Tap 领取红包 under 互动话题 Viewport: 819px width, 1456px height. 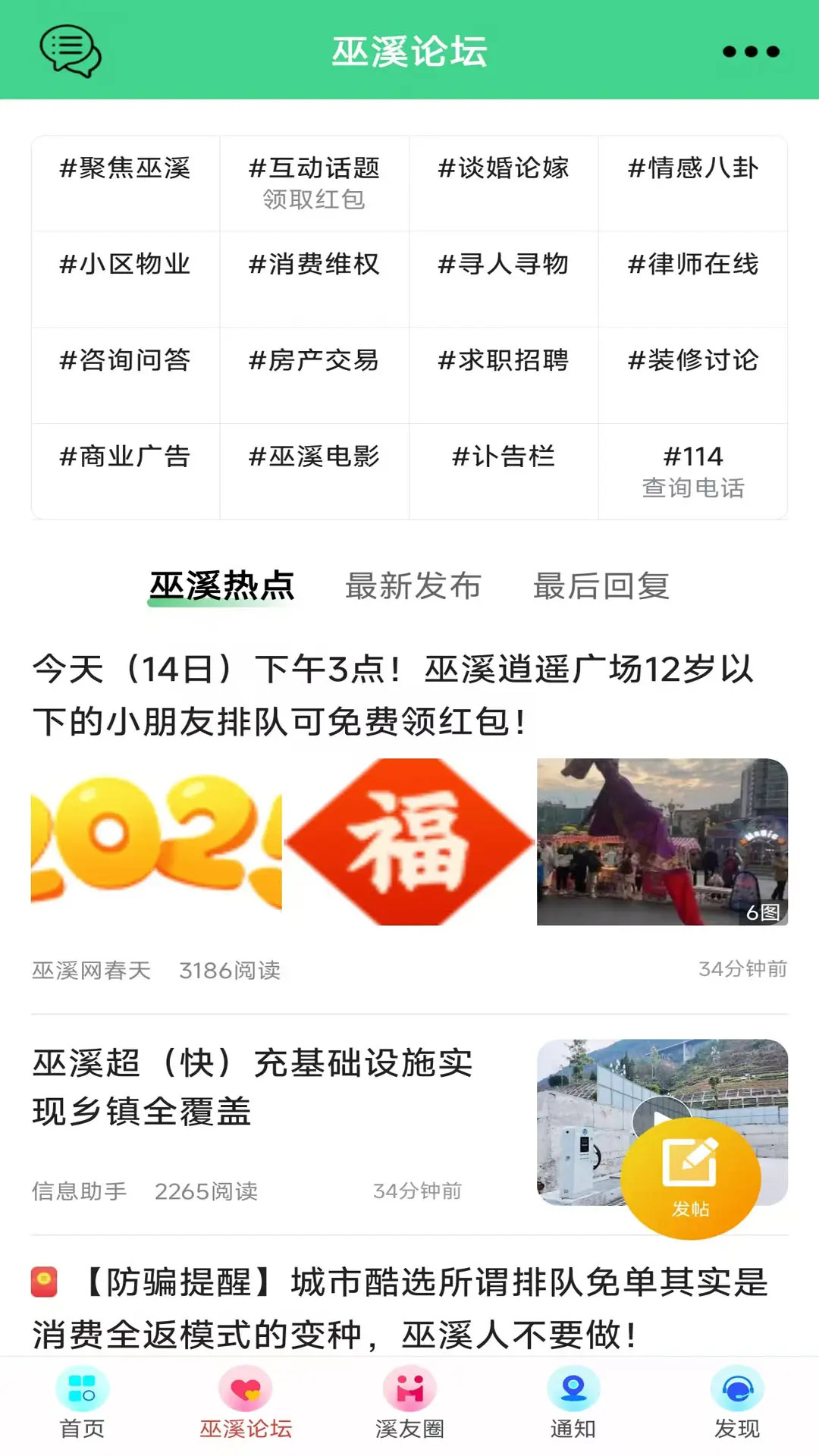coord(315,200)
